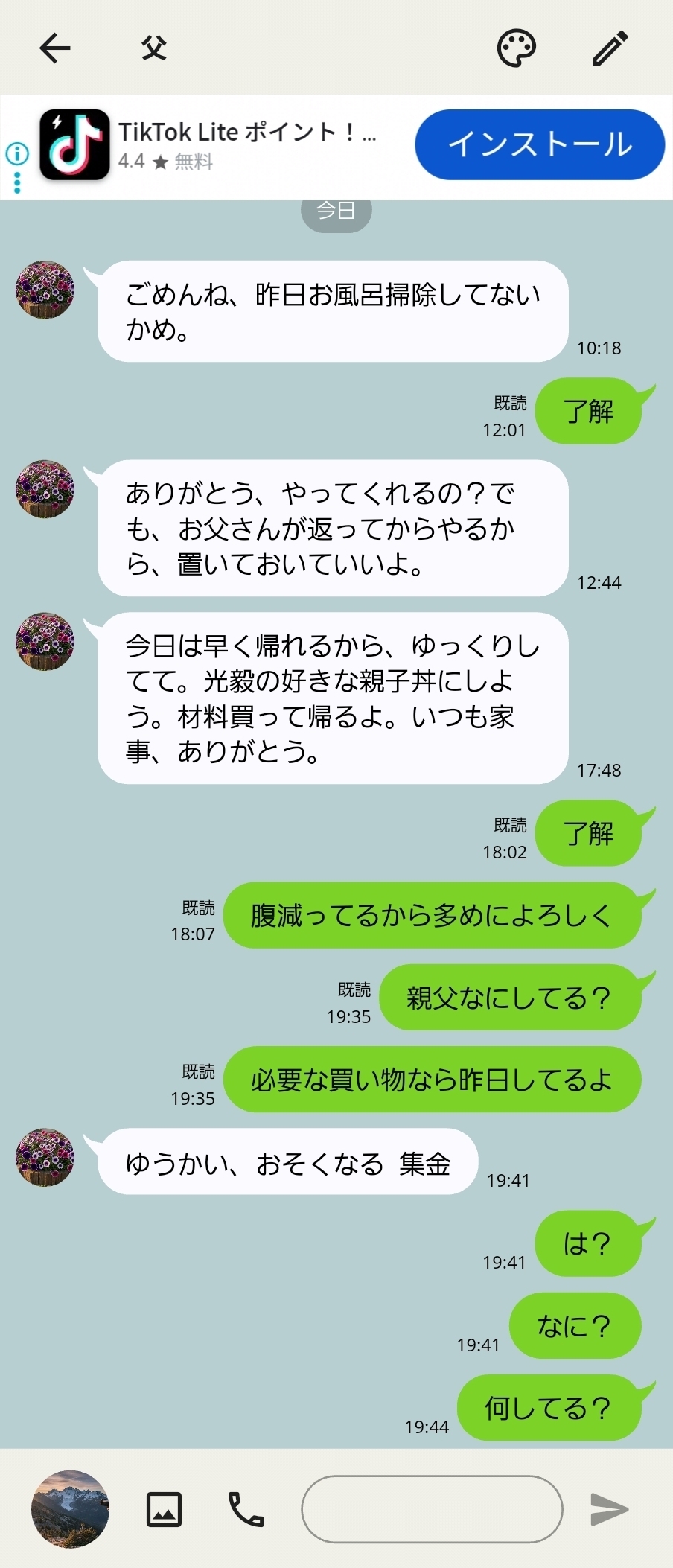This screenshot has width=673, height=1568.
Task: Focus the message input field
Action: coord(432,1509)
